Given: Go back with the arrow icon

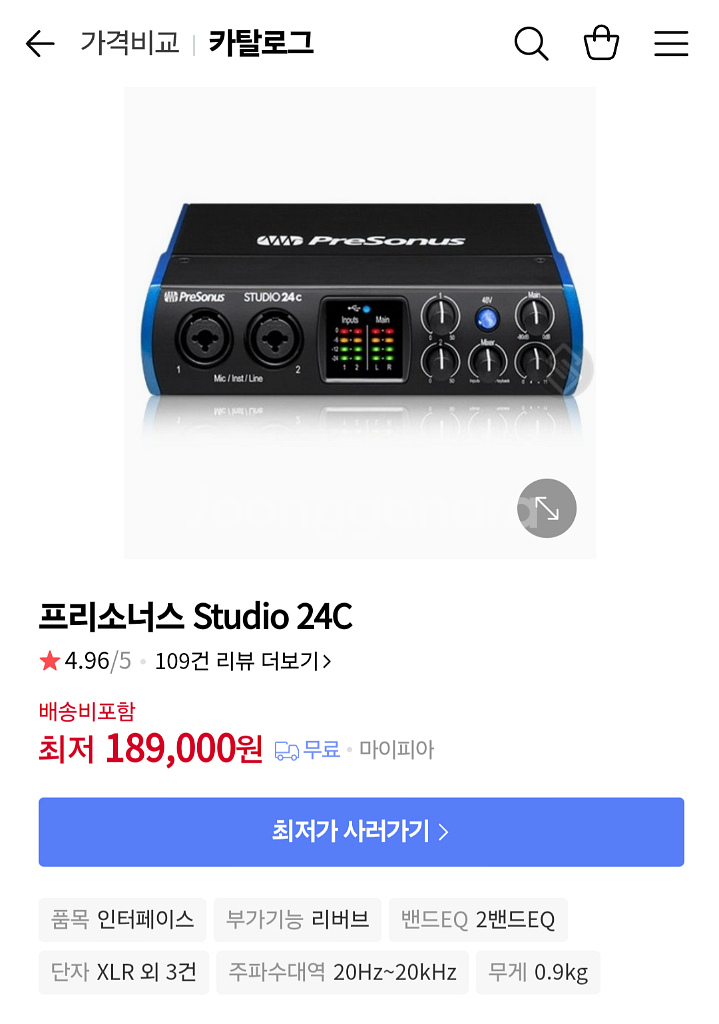Looking at the screenshot, I should (x=40, y=44).
